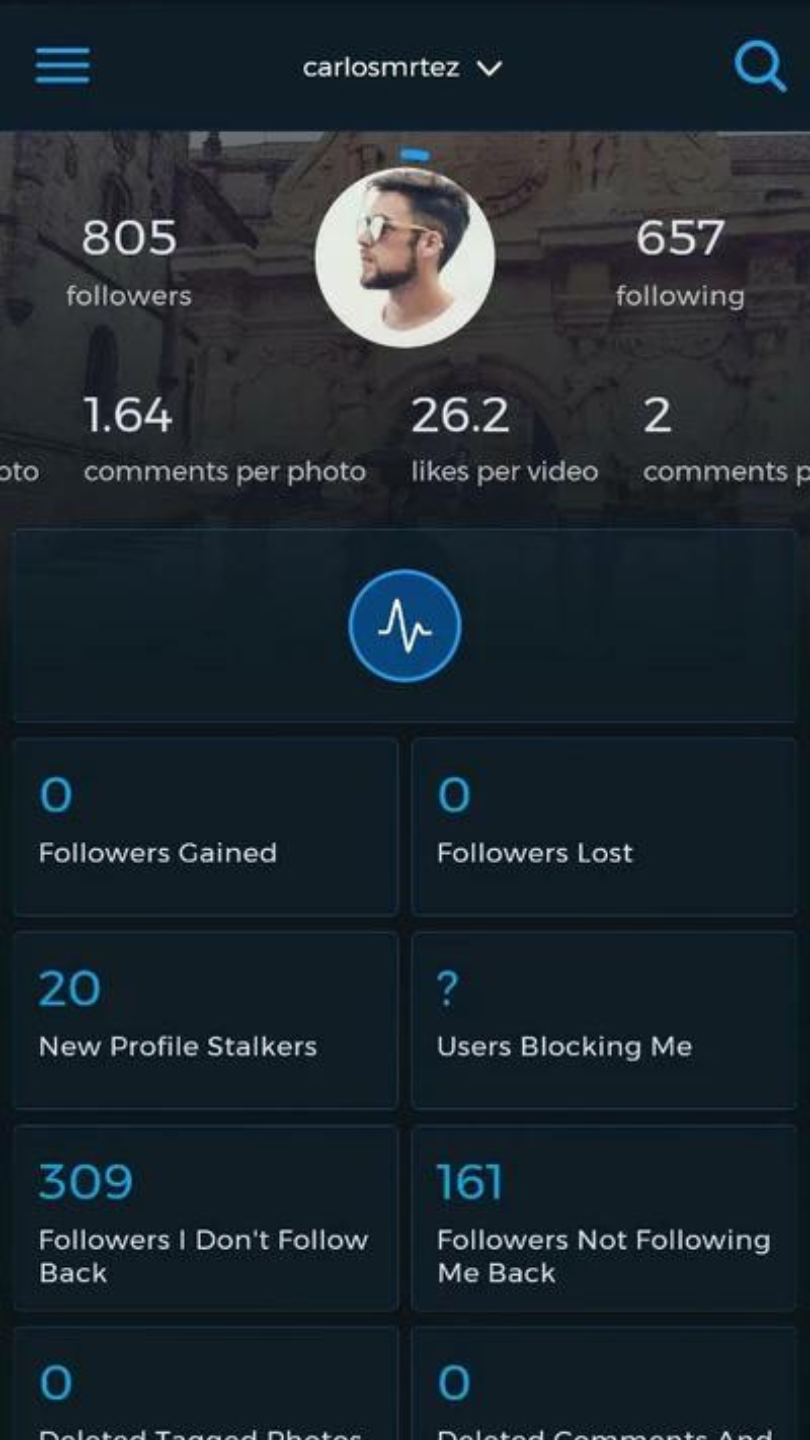The height and width of the screenshot is (1440, 810).
Task: Tap the profile picture
Action: (404, 257)
